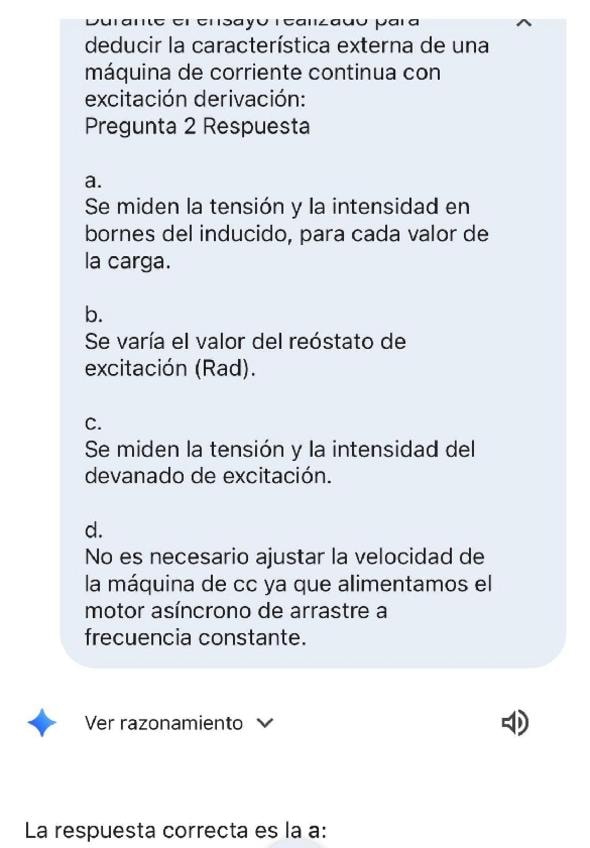Expand Ver razonamiento
590x848 pixels.
[x=179, y=723]
